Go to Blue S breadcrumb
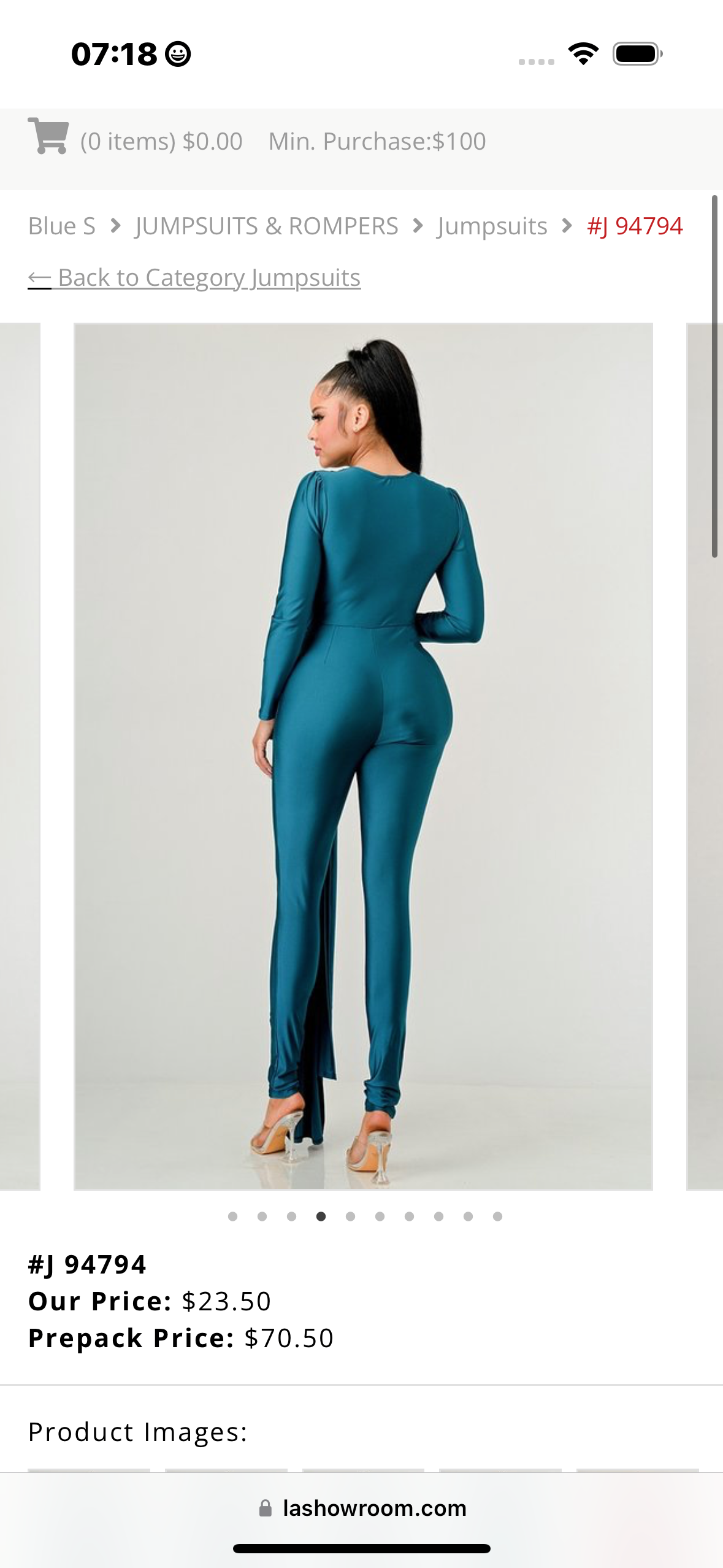This screenshot has width=723, height=1568. coord(62,226)
